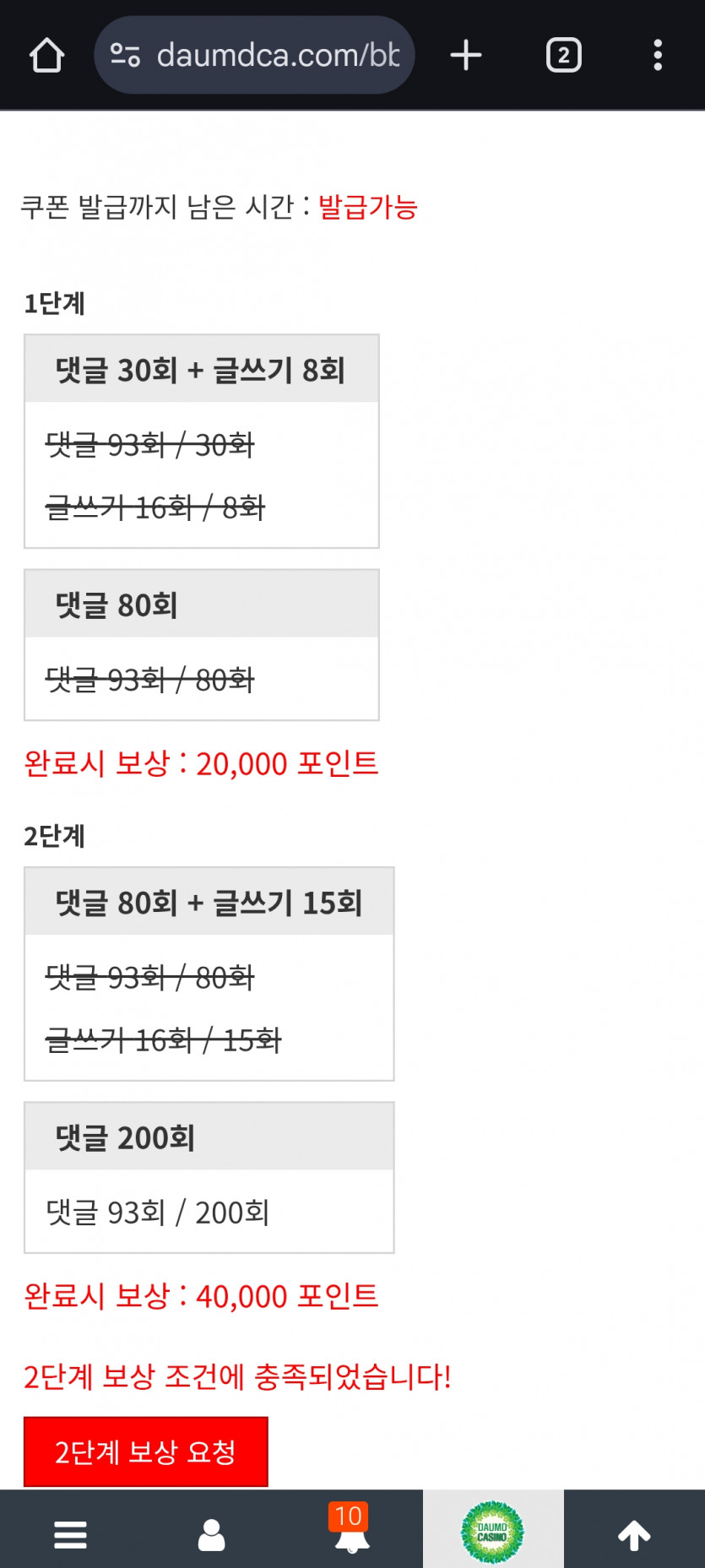Image resolution: width=705 pixels, height=1568 pixels.
Task: Tap the 완료시 보상 40,000 포인트 text
Action: (201, 1296)
